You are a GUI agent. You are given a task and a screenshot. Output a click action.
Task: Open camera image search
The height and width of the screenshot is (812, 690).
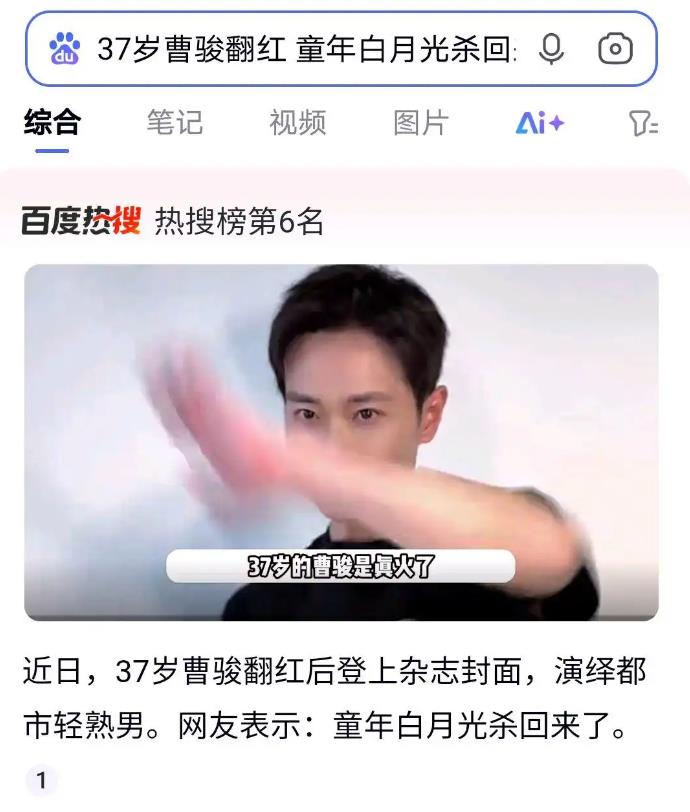point(615,48)
